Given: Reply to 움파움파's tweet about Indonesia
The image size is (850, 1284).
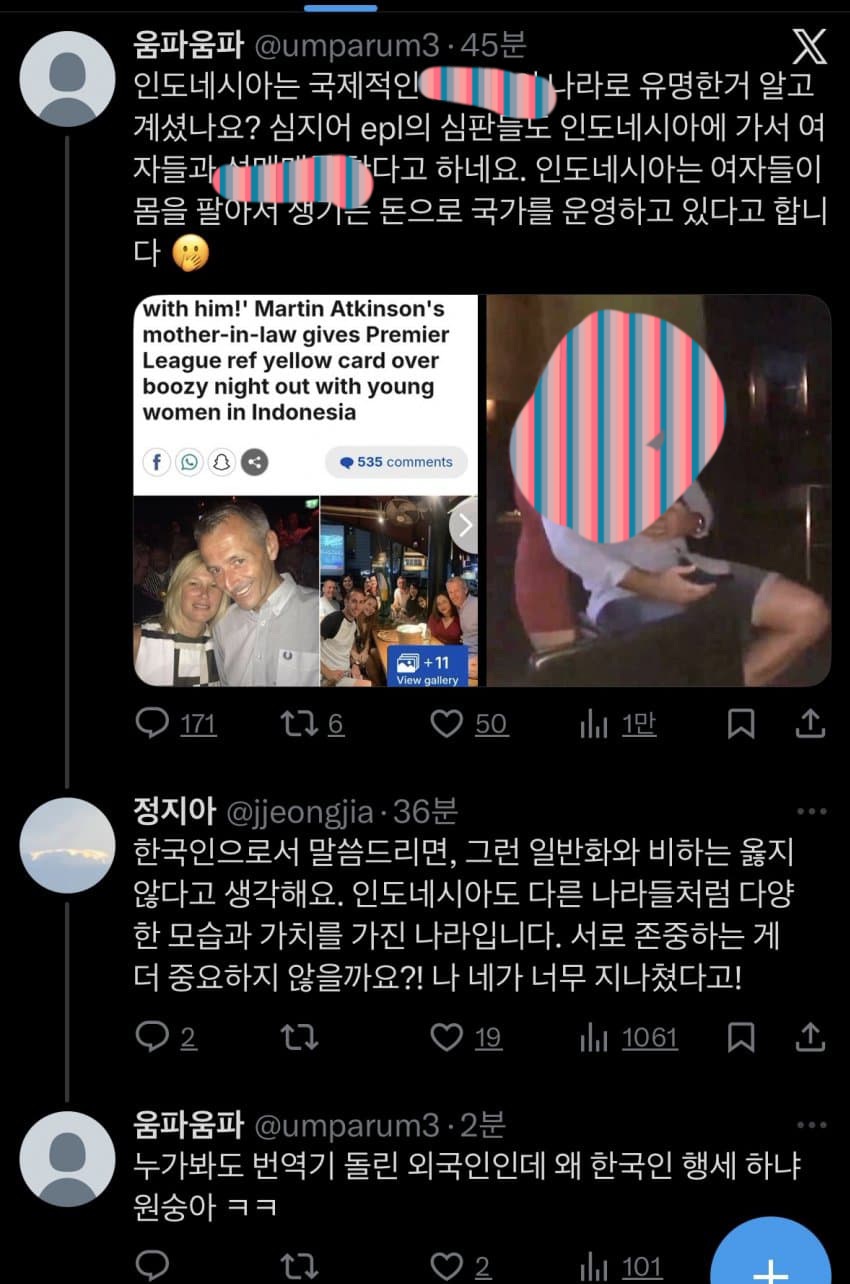Looking at the screenshot, I should point(153,722).
